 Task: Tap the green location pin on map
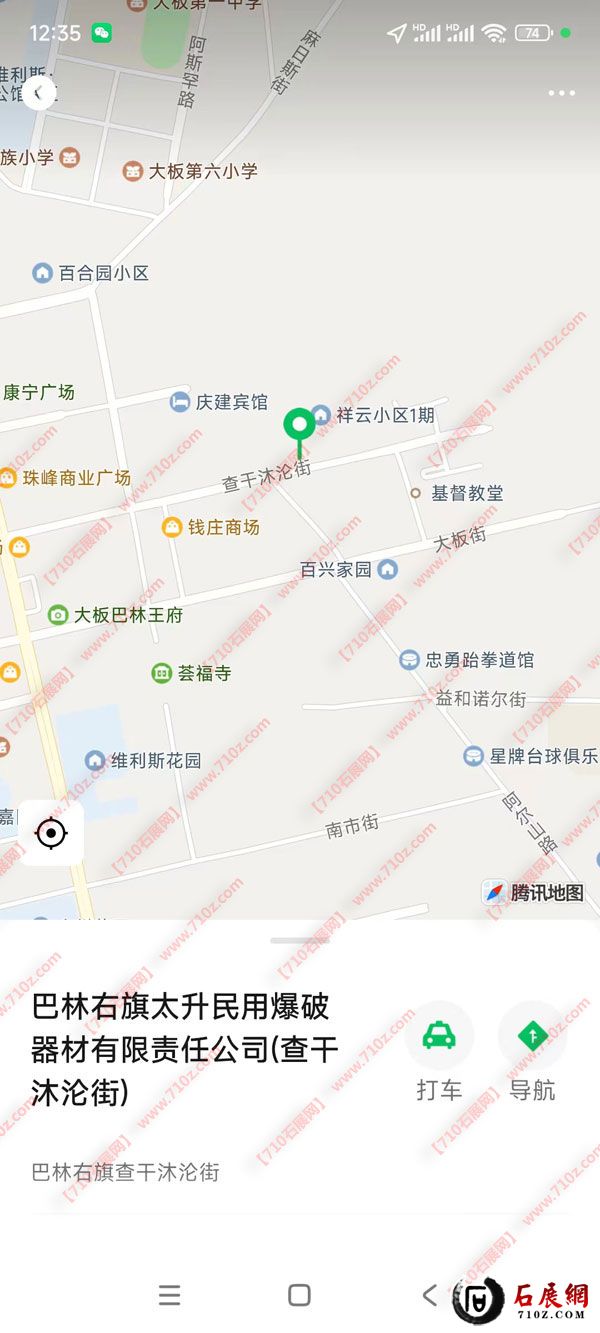(x=299, y=427)
